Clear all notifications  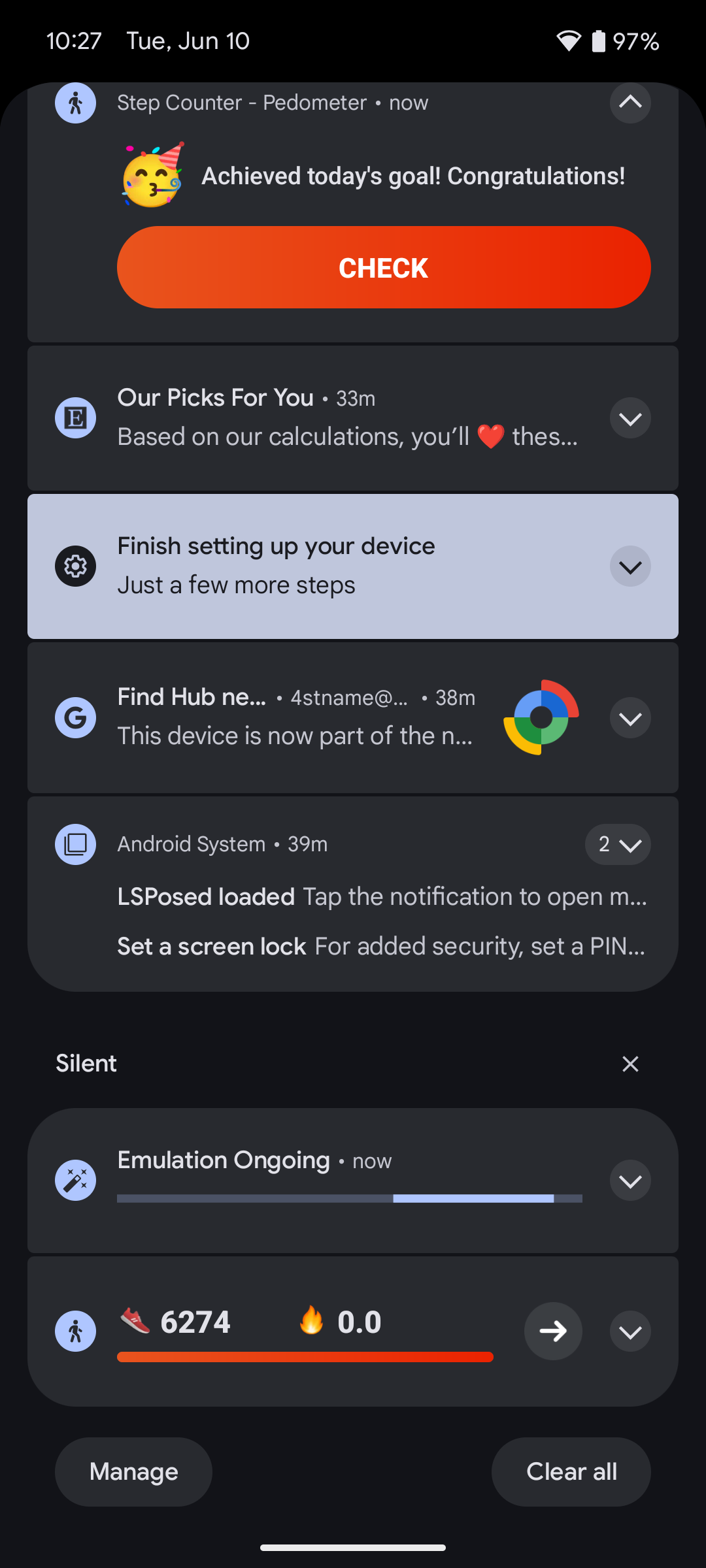[571, 1471]
